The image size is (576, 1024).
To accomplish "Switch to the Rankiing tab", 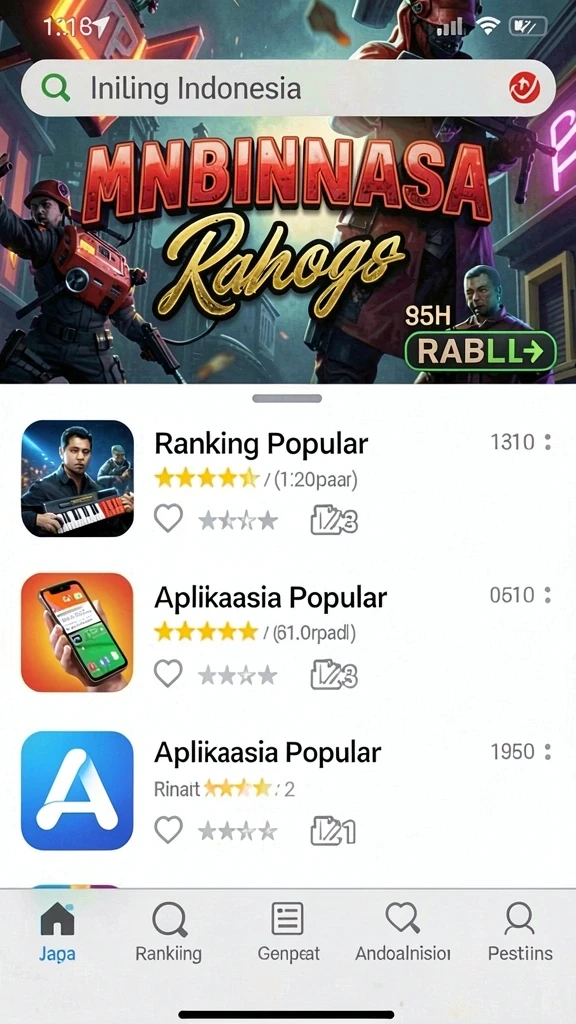I will (168, 932).
